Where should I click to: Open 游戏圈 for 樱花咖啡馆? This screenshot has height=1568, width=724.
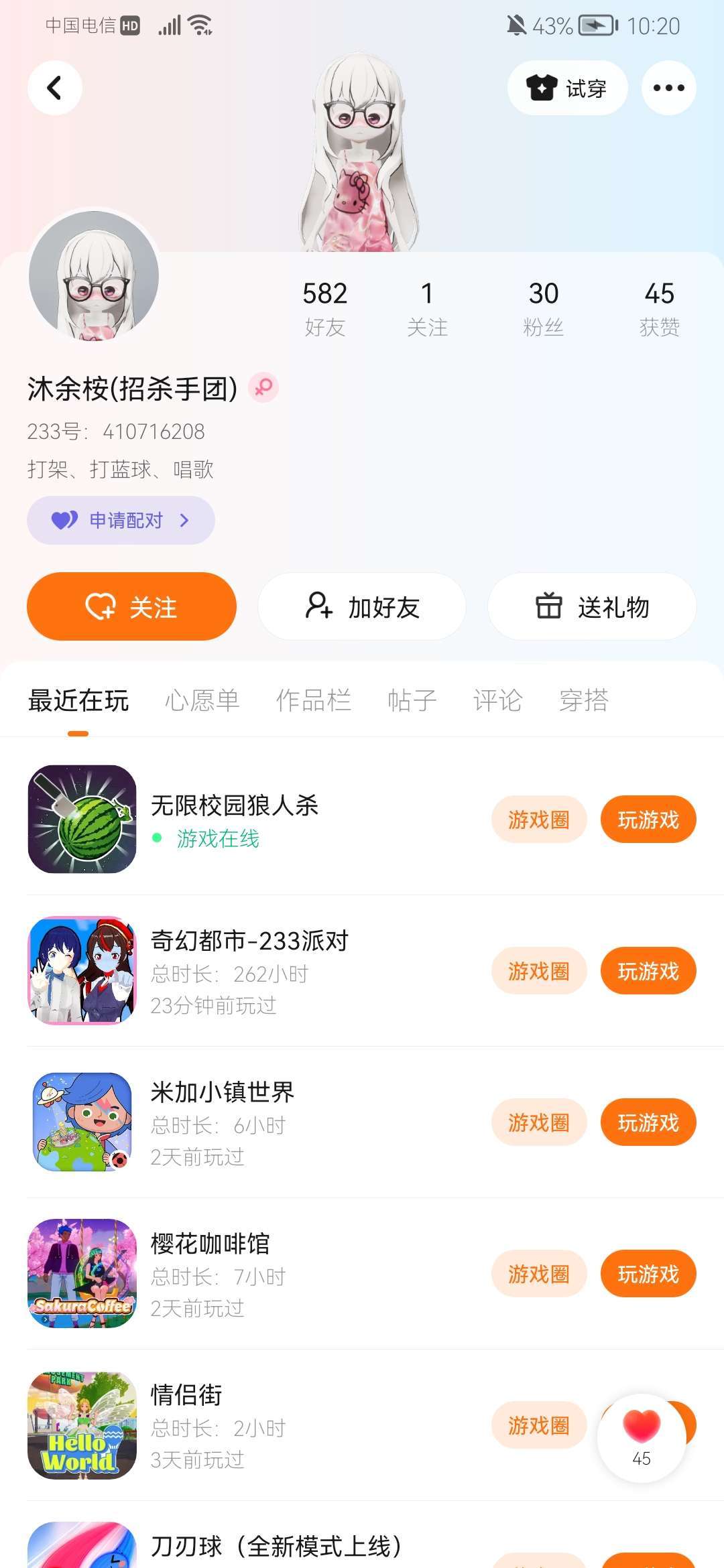click(x=539, y=1274)
